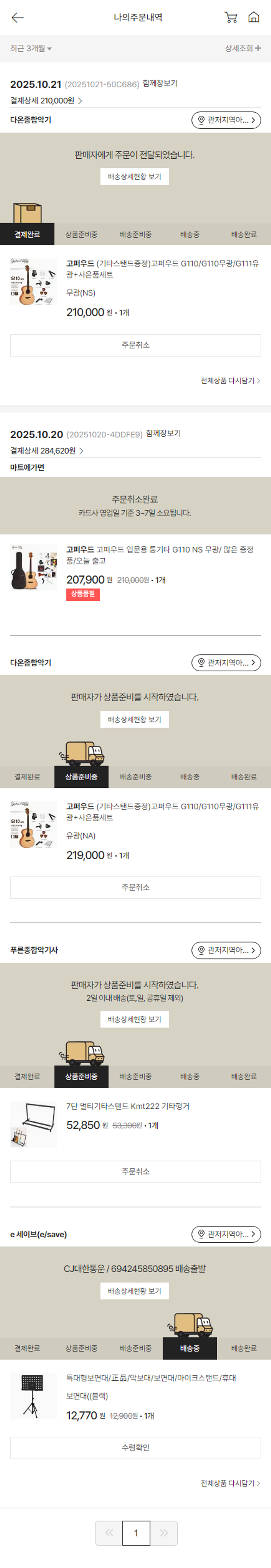Select page 1 in pagination
Image resolution: width=271 pixels, height=1568 pixels.
[136, 1533]
